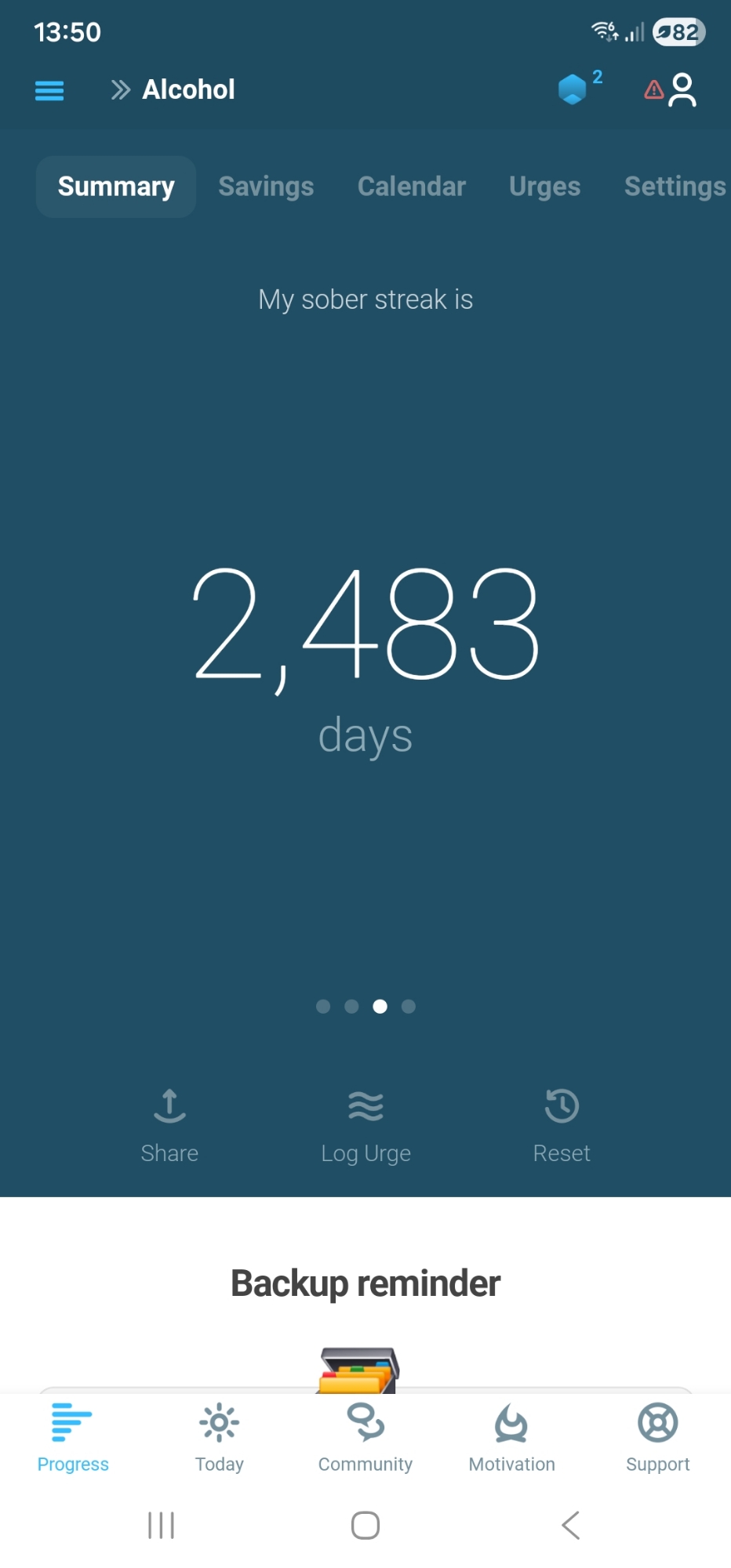Open the Support section
Screen dimensions: 731x1568
[x=657, y=1438]
